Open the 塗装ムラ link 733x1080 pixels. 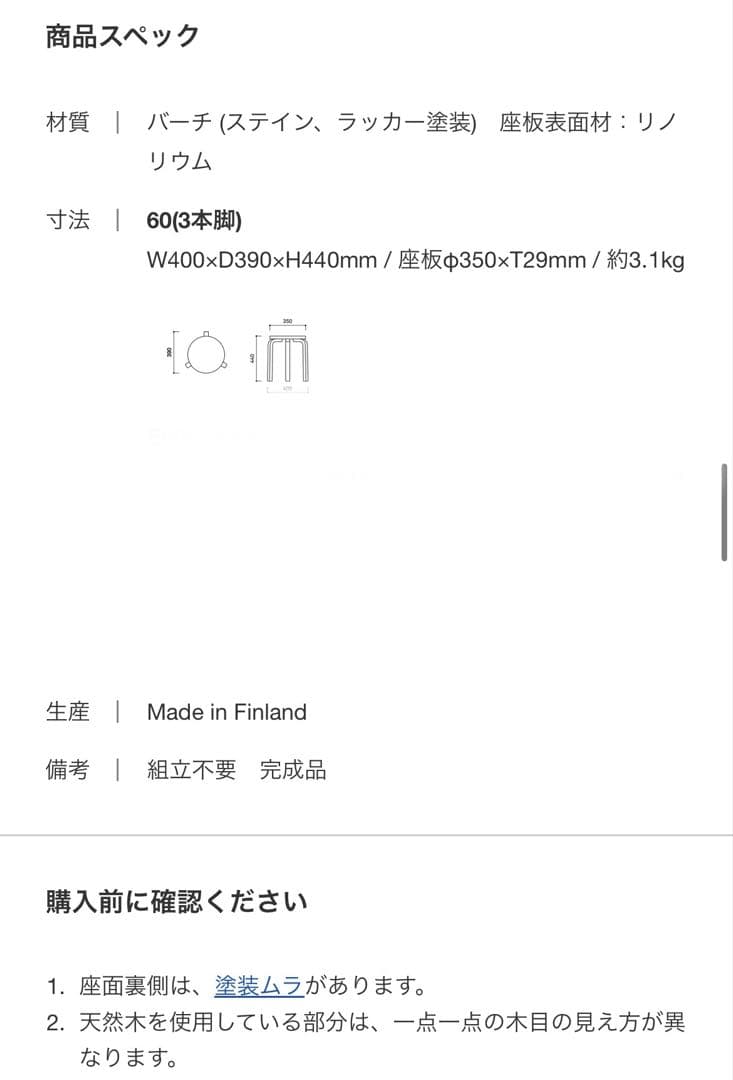tap(258, 986)
